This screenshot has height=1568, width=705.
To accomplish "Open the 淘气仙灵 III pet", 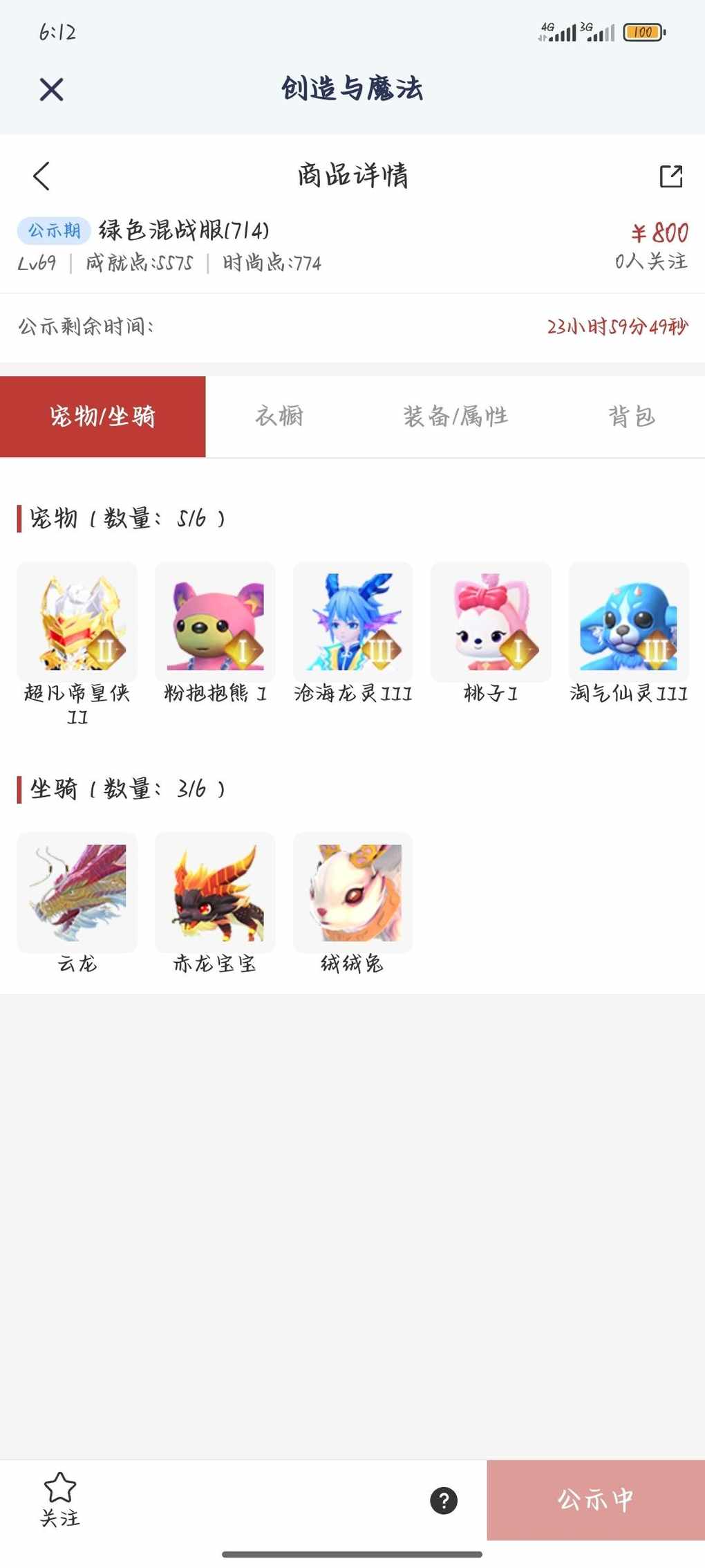I will coord(628,622).
